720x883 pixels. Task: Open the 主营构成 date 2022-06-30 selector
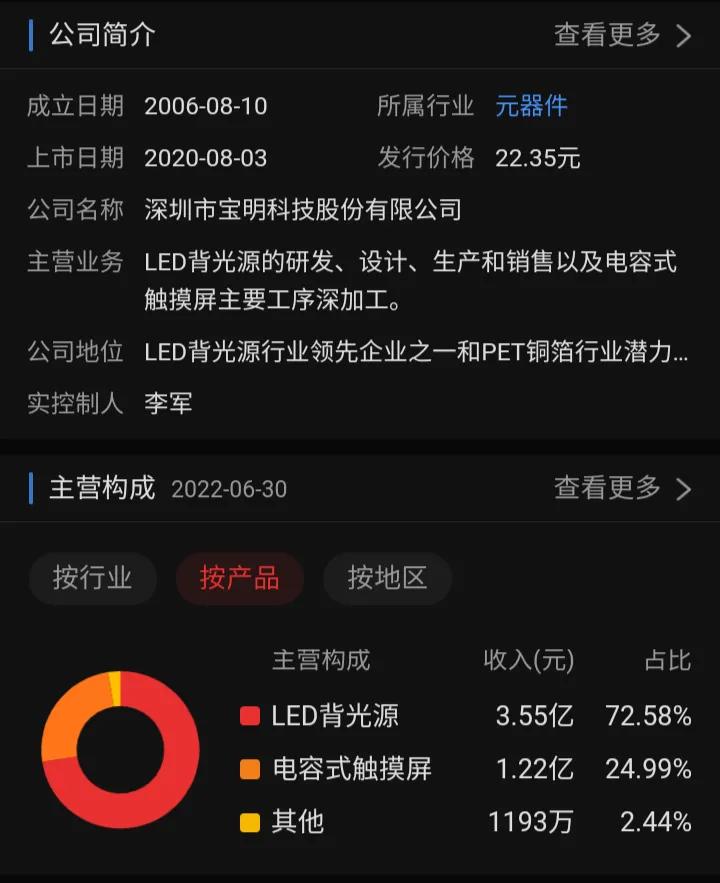(x=228, y=490)
